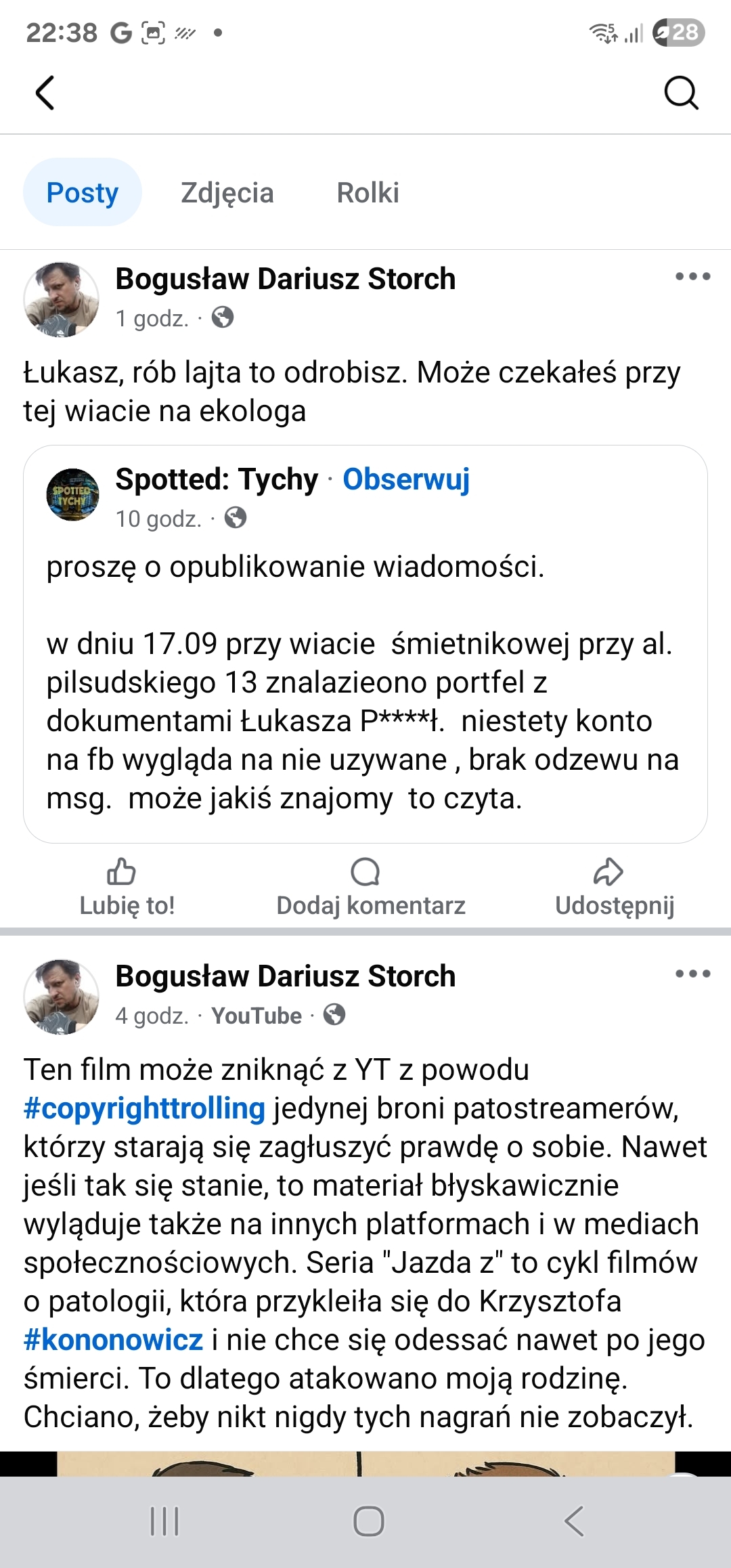Open options for the 1 godz. post
This screenshot has height=1568, width=731.
[692, 277]
